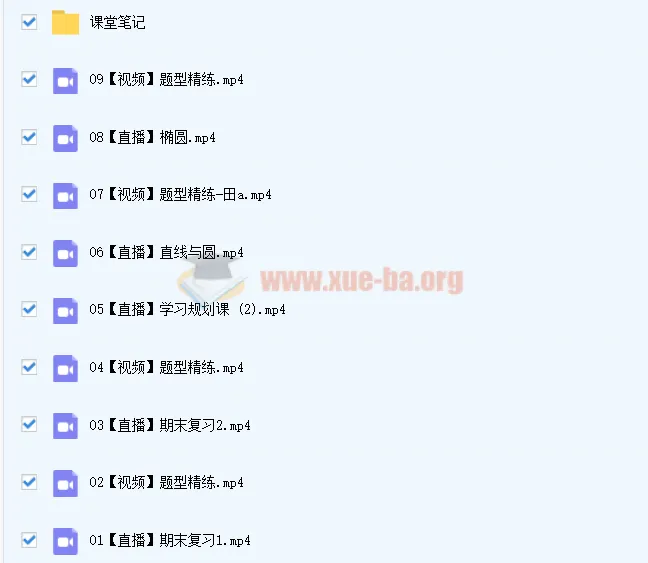Uncheck the checkbox for file 09
648x563 pixels.
(x=29, y=79)
